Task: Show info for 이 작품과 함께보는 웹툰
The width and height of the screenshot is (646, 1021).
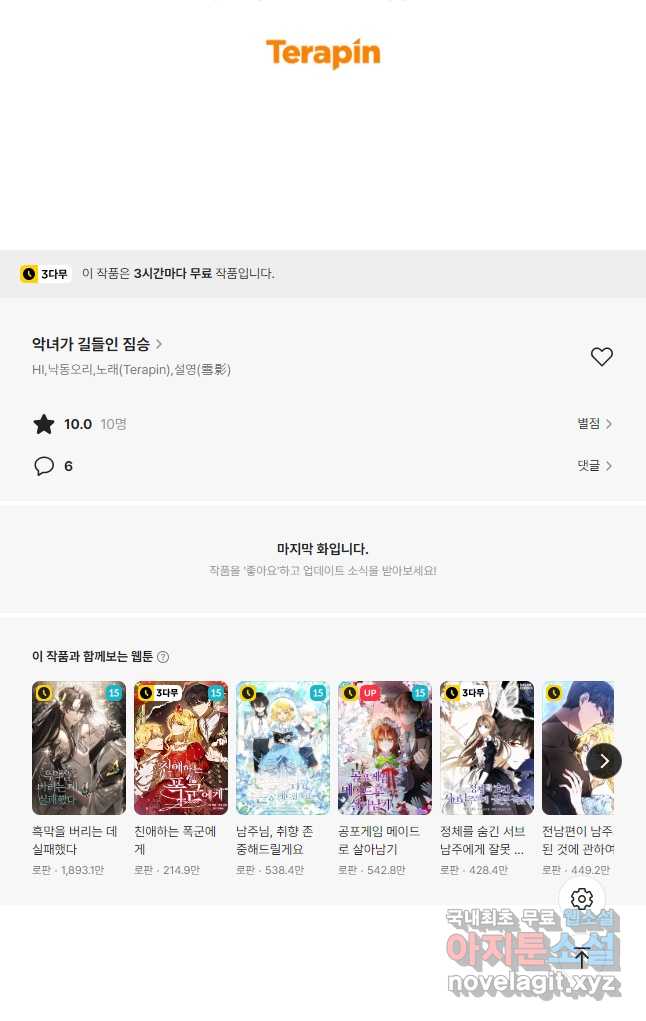Action: point(163,657)
